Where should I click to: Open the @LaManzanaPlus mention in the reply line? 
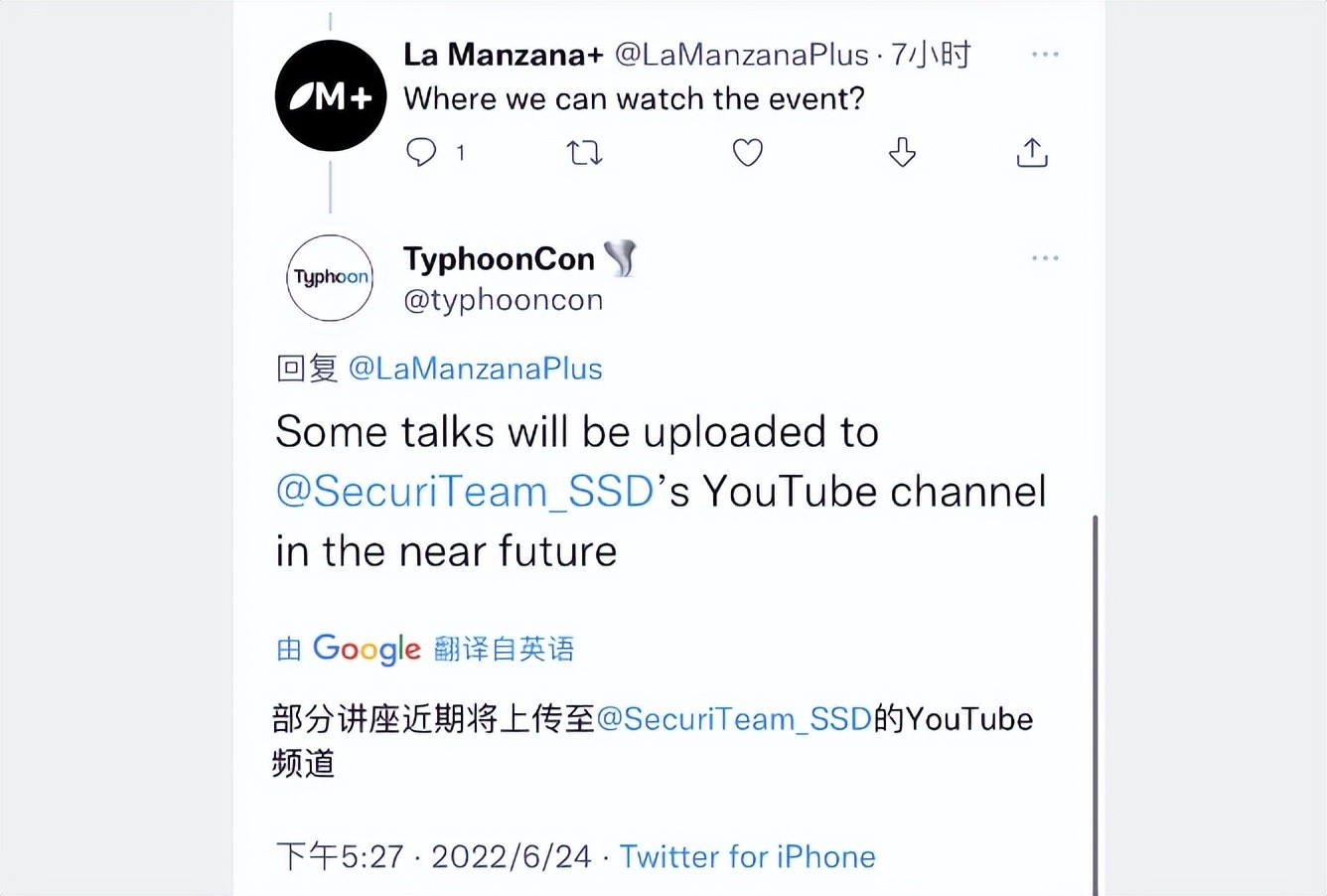point(476,369)
